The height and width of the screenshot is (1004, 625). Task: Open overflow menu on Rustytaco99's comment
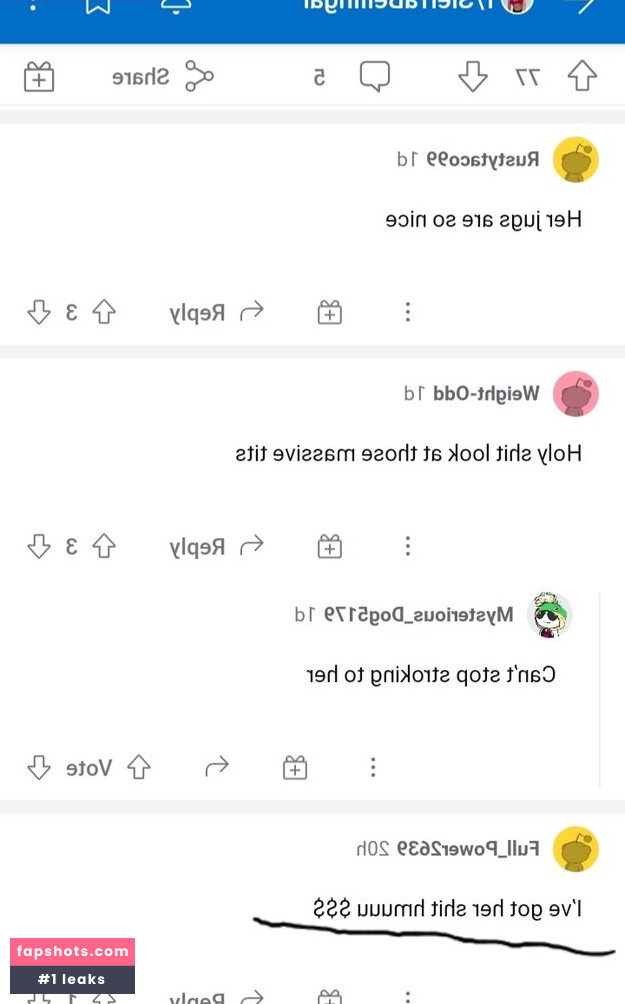click(407, 312)
